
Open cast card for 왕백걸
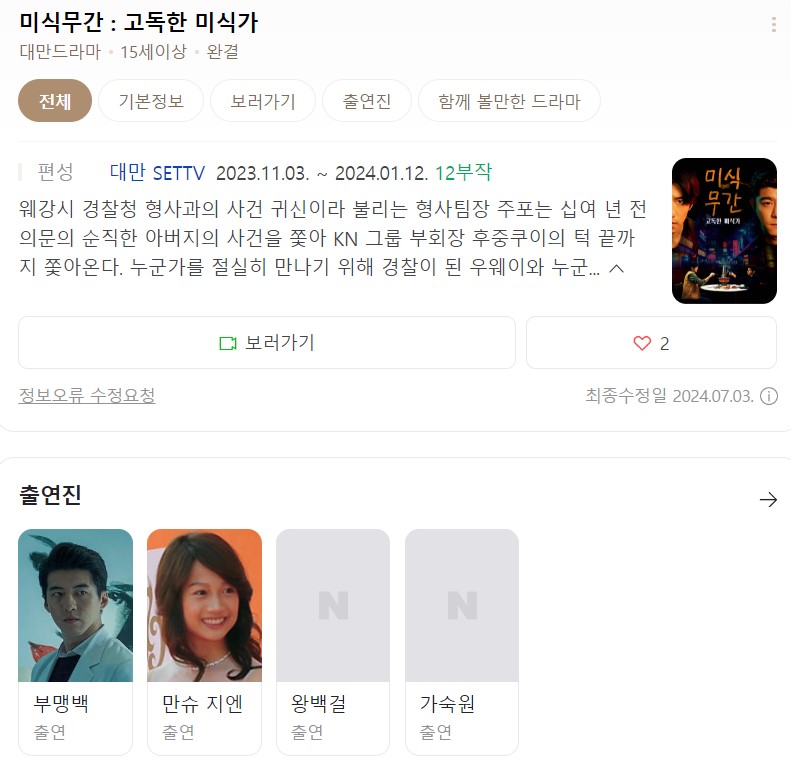(x=333, y=641)
